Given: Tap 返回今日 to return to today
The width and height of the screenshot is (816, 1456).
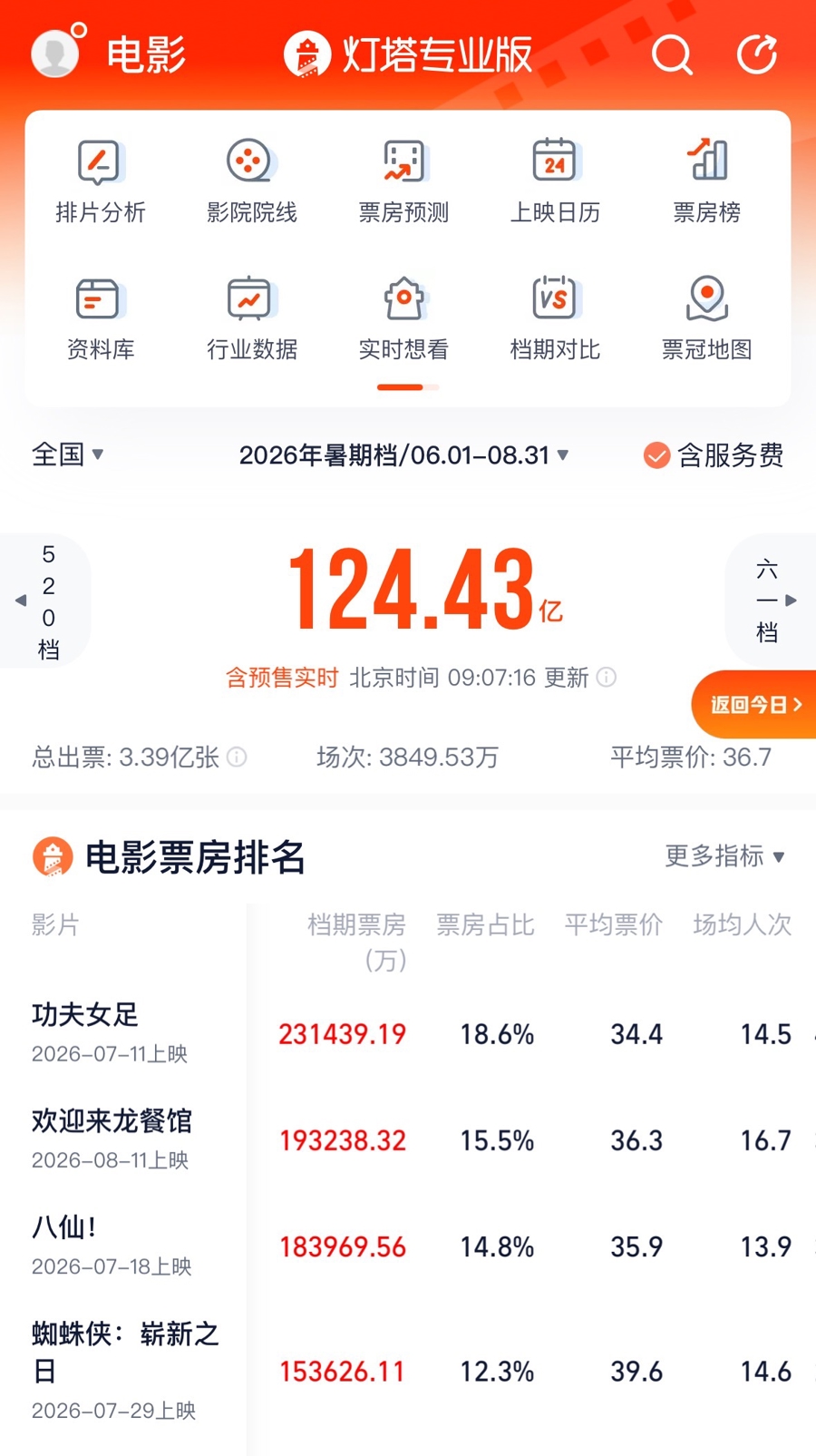Looking at the screenshot, I should tap(754, 705).
